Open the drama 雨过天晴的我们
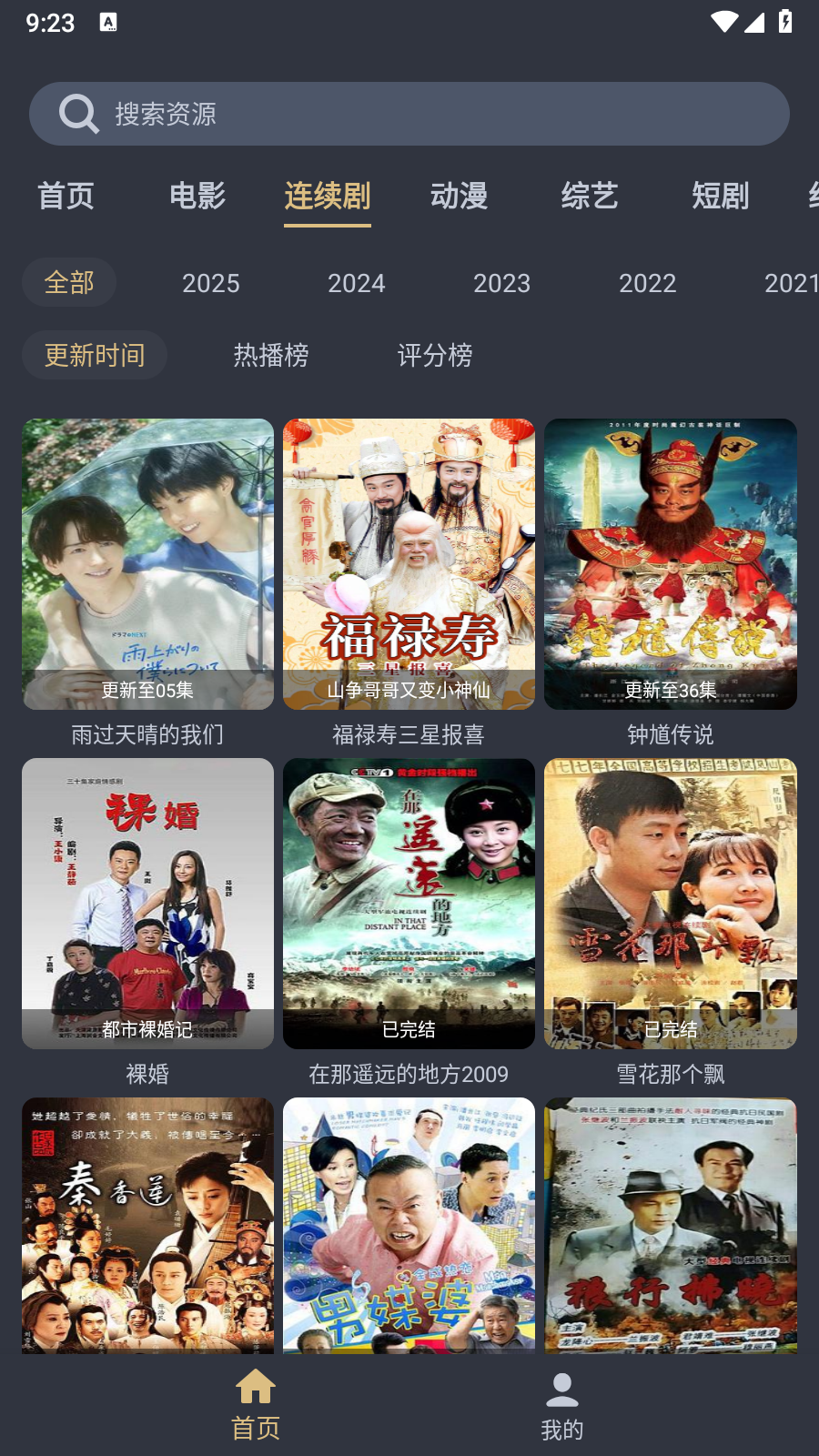Image resolution: width=819 pixels, height=1456 pixels. click(147, 564)
